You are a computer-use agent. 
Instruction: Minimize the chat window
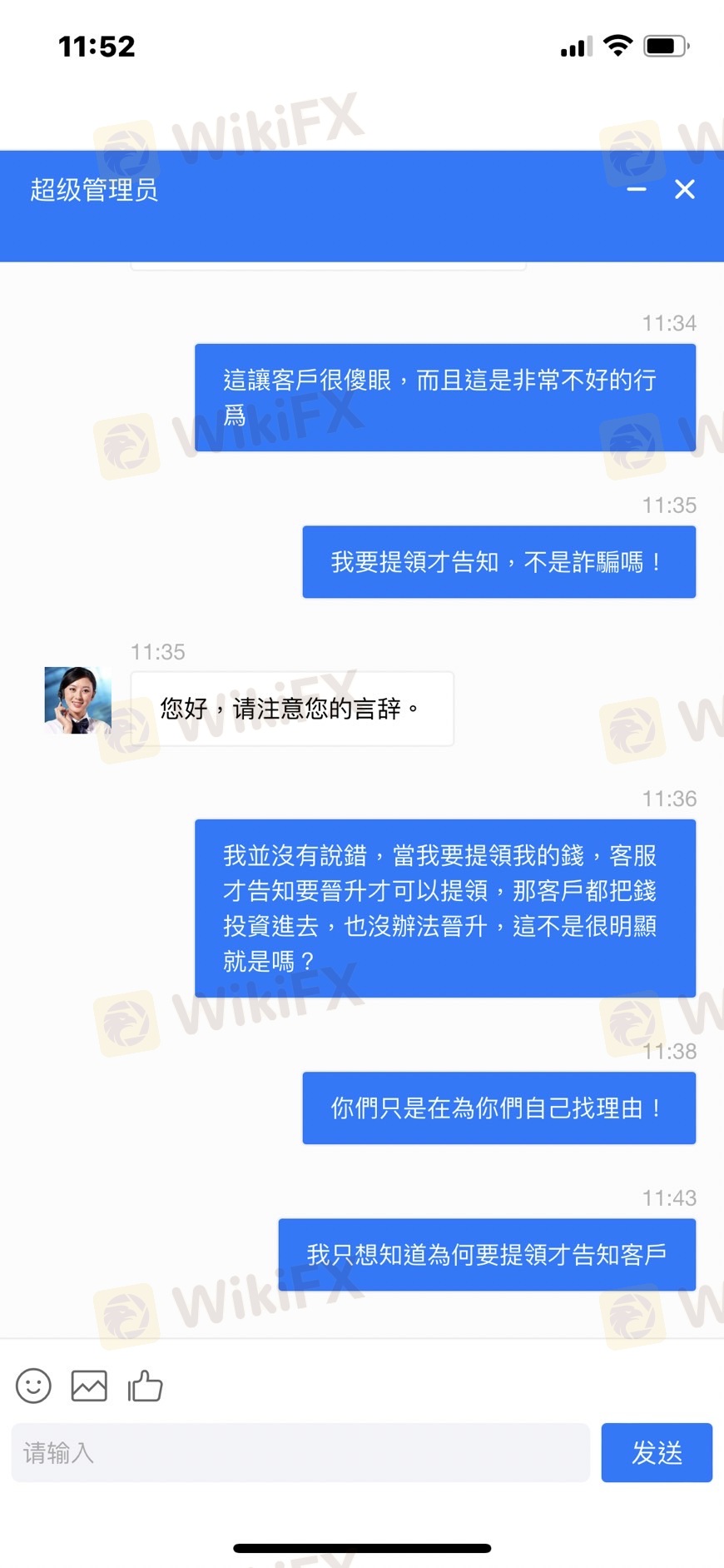637,190
